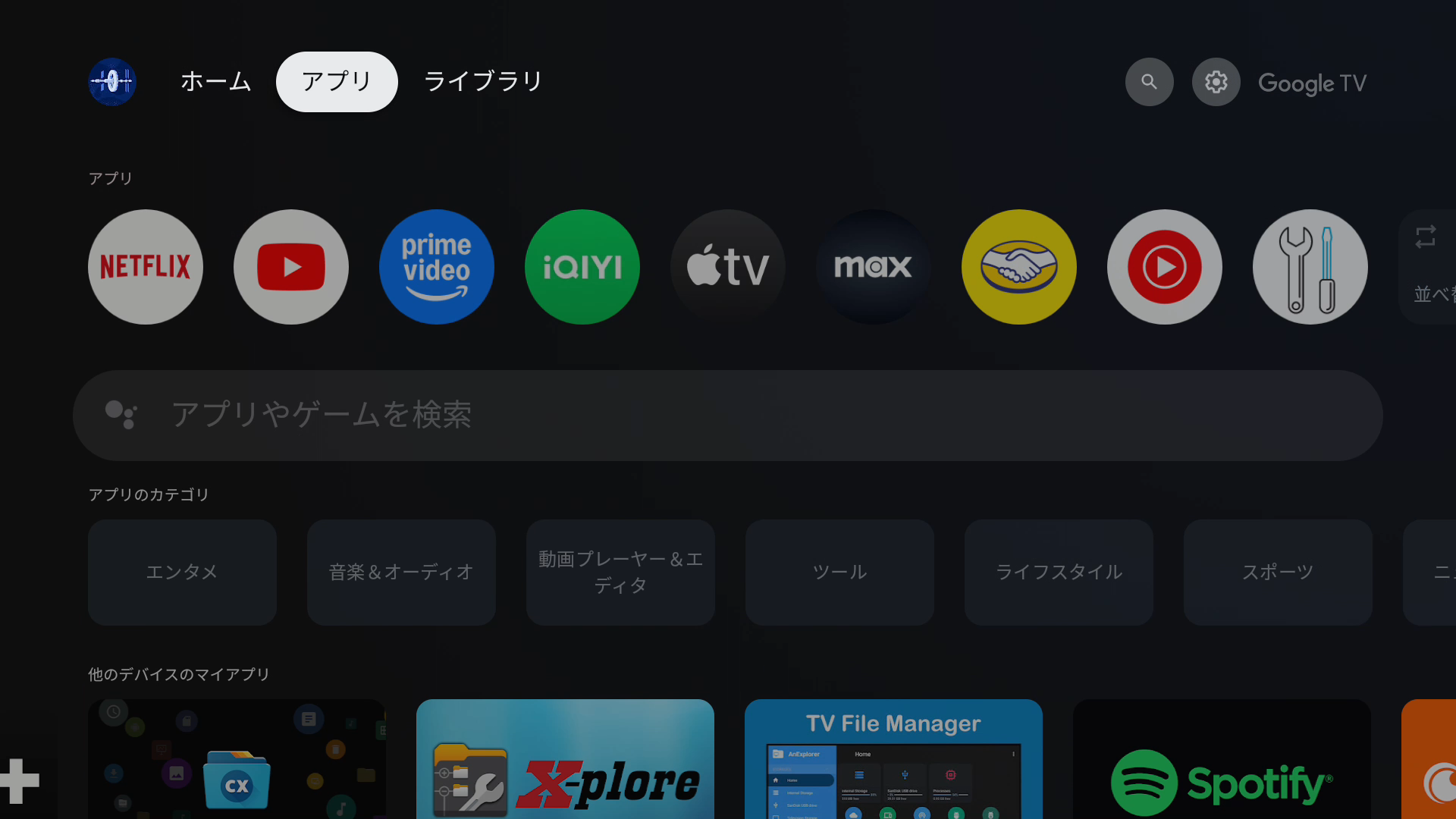Open the YouTube Music app
This screenshot has height=819, width=1456.
[1165, 267]
